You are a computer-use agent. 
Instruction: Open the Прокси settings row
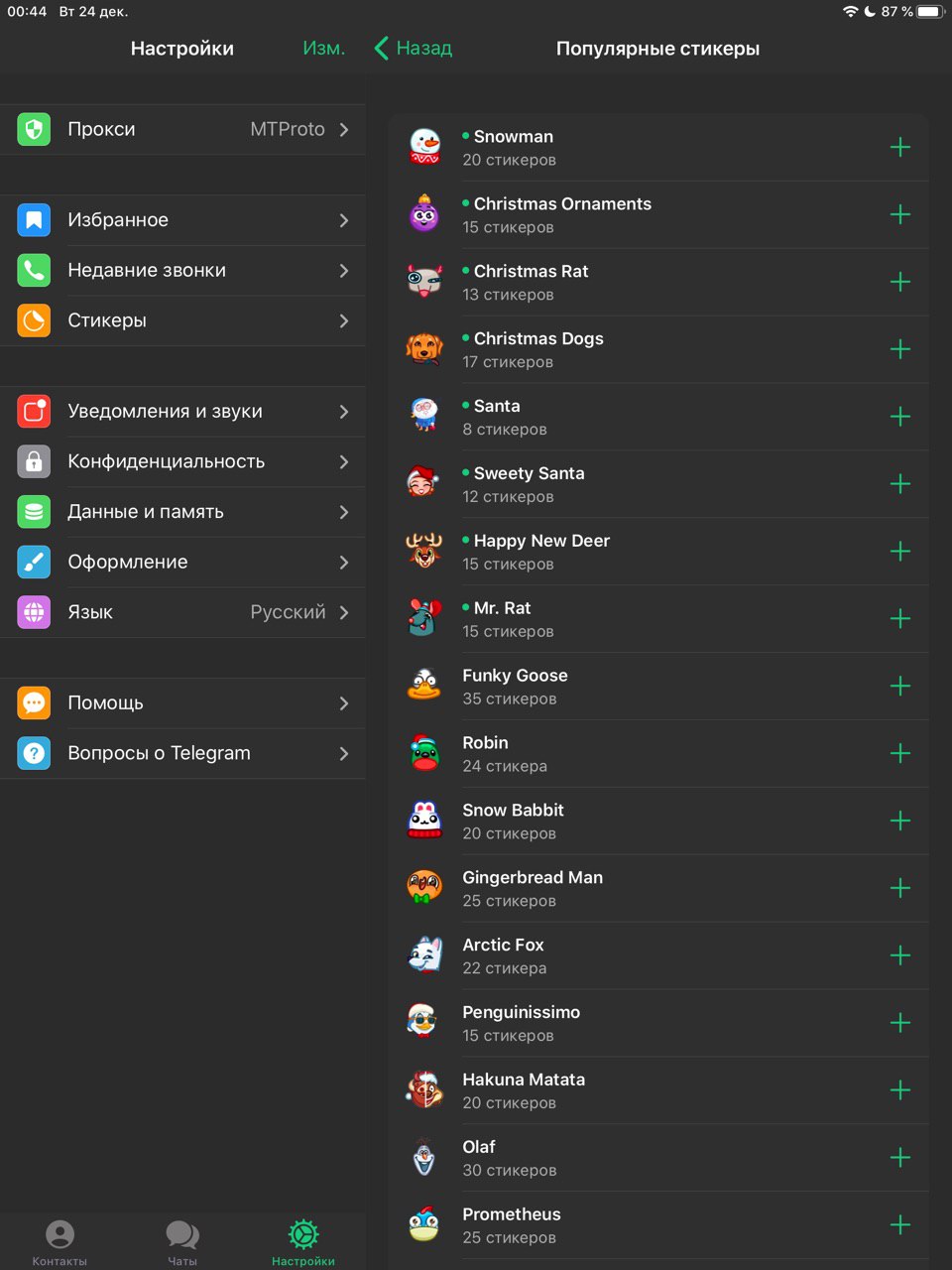tap(182, 129)
